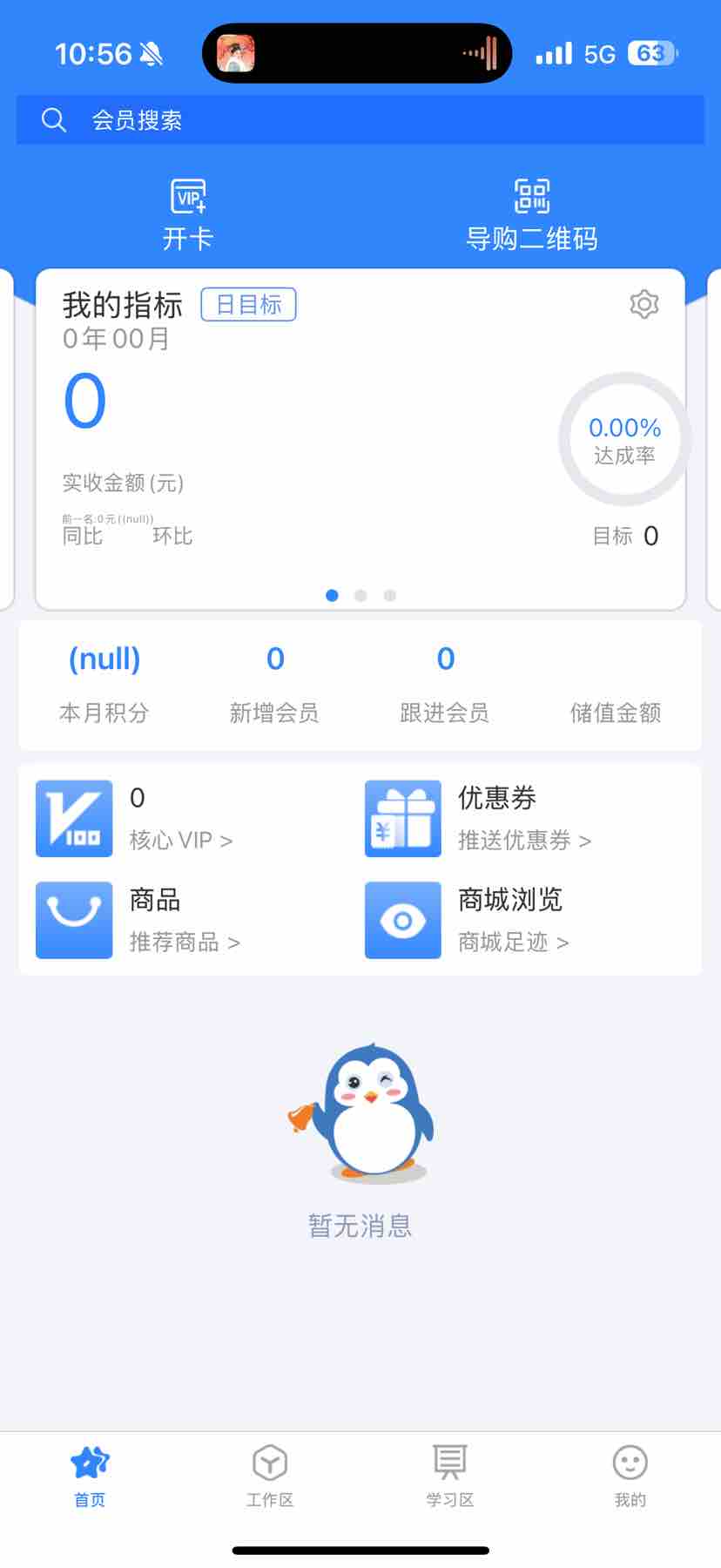This screenshot has height=1568, width=721.
Task: Open 推荐商品 under 商品
Action: (185, 942)
